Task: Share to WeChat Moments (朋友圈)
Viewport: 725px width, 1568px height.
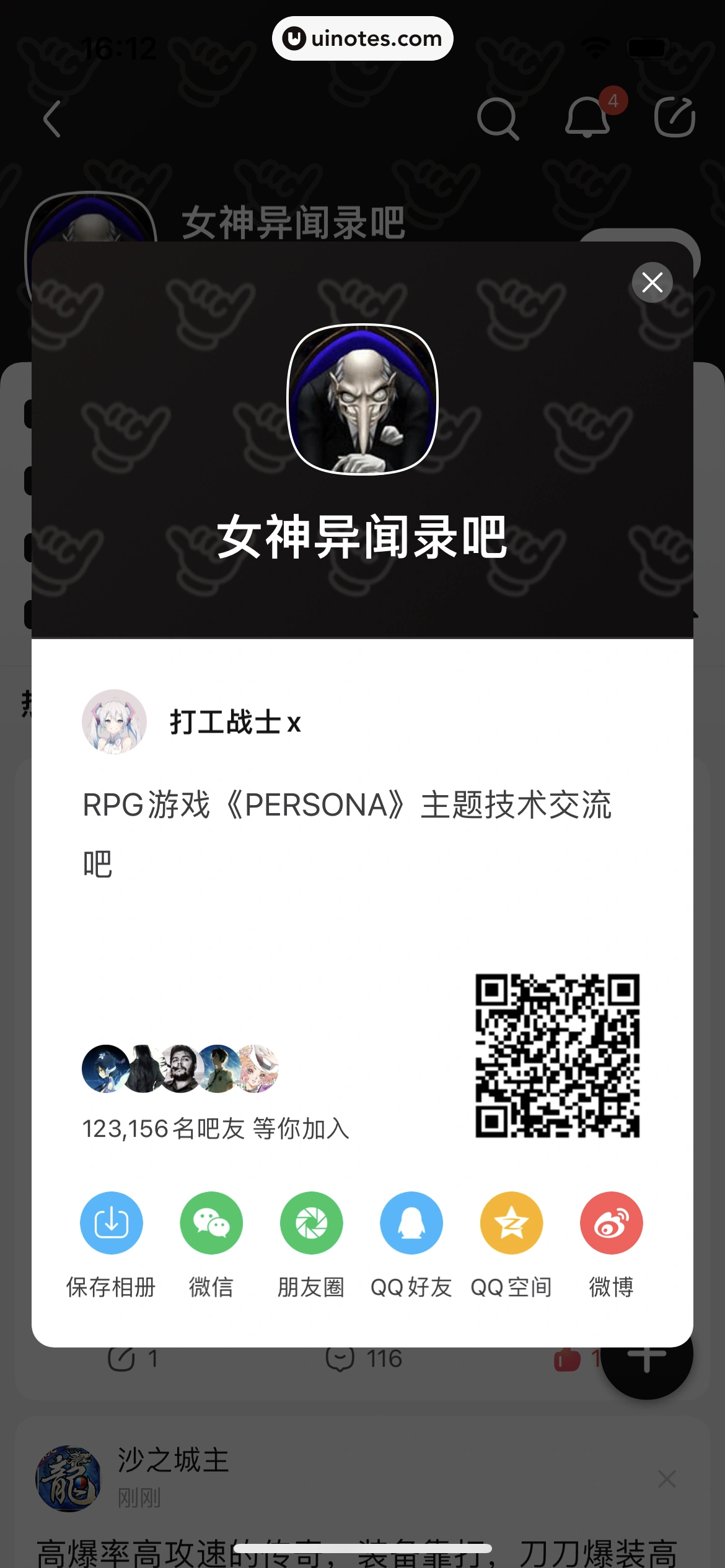Action: click(311, 1223)
